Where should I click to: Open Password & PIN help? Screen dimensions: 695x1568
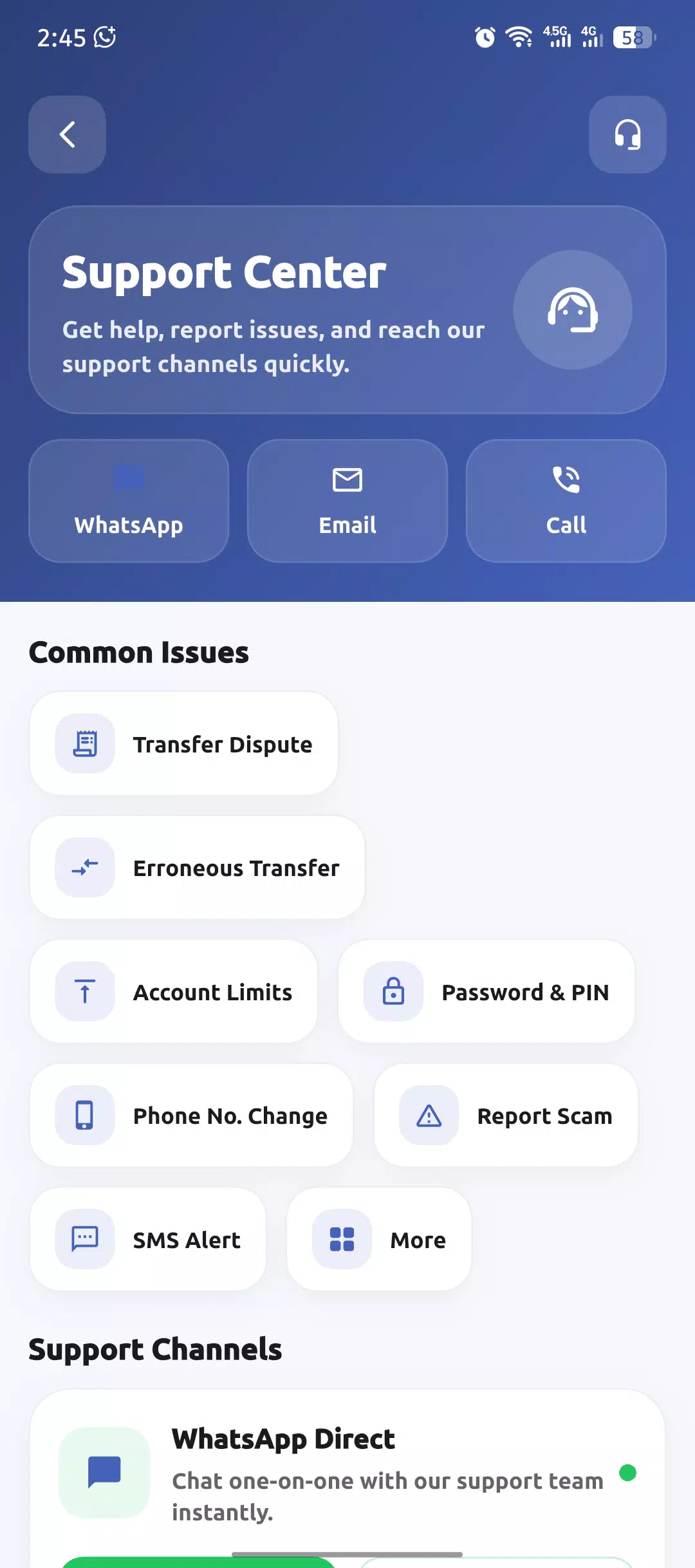pyautogui.click(x=486, y=991)
